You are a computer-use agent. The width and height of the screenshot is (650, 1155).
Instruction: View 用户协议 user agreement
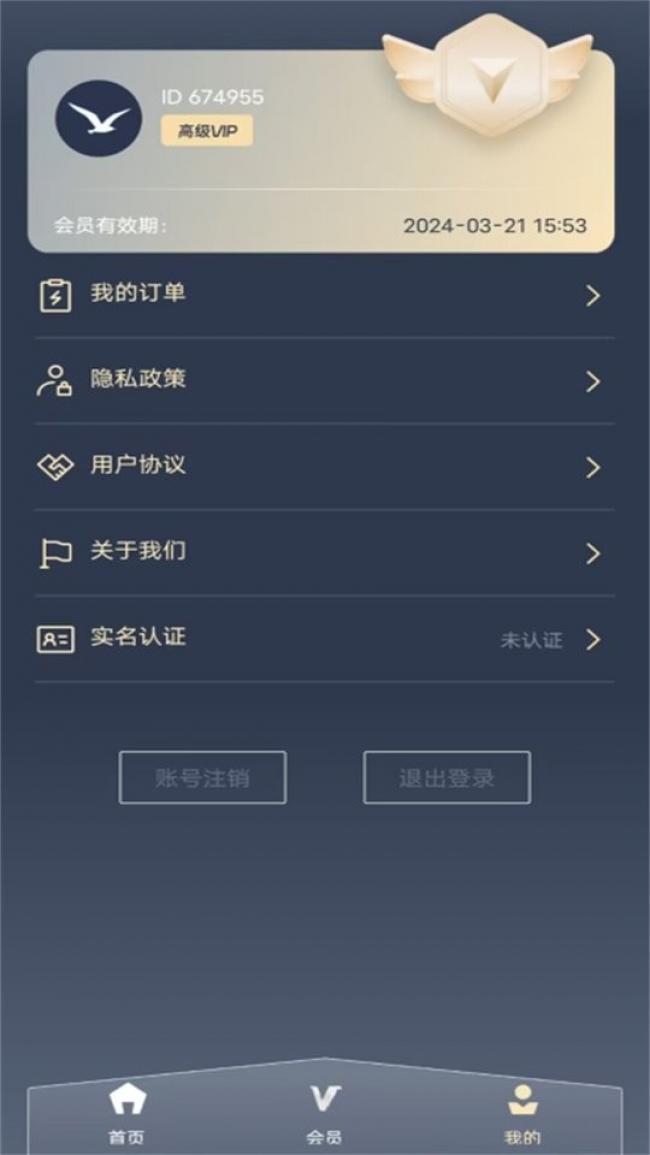click(x=324, y=467)
